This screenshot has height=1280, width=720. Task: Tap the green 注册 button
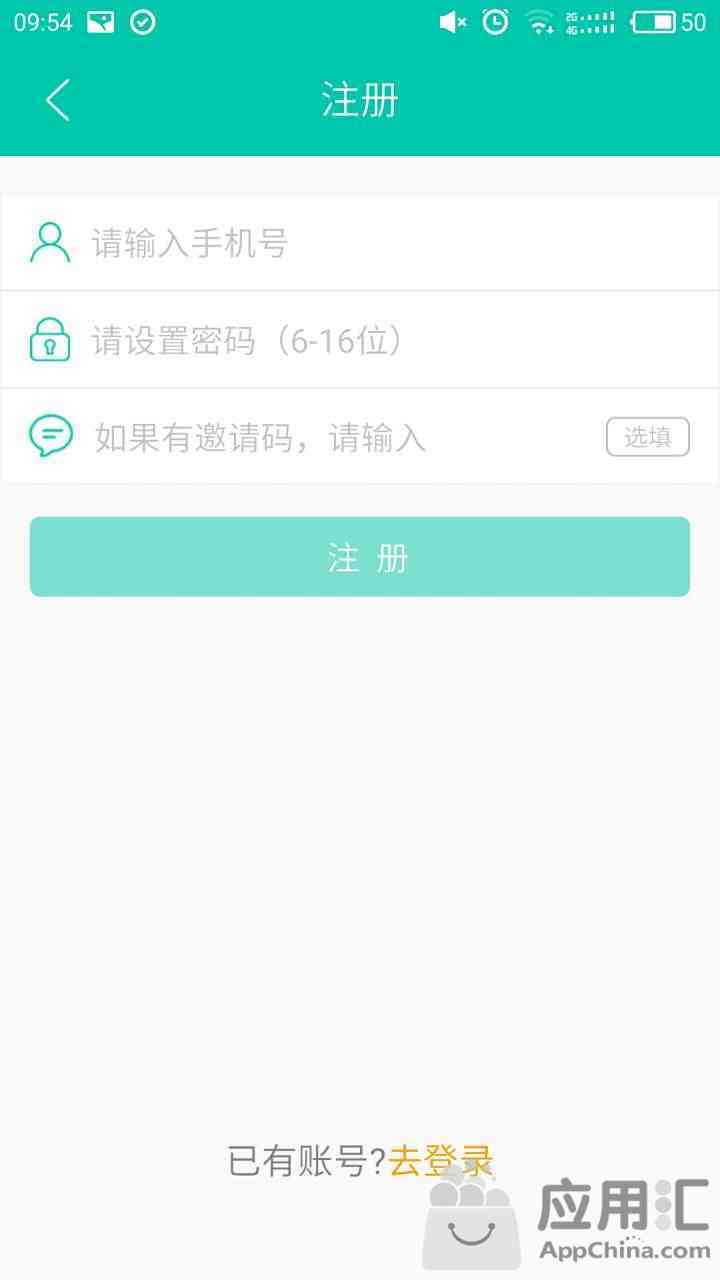pyautogui.click(x=360, y=557)
